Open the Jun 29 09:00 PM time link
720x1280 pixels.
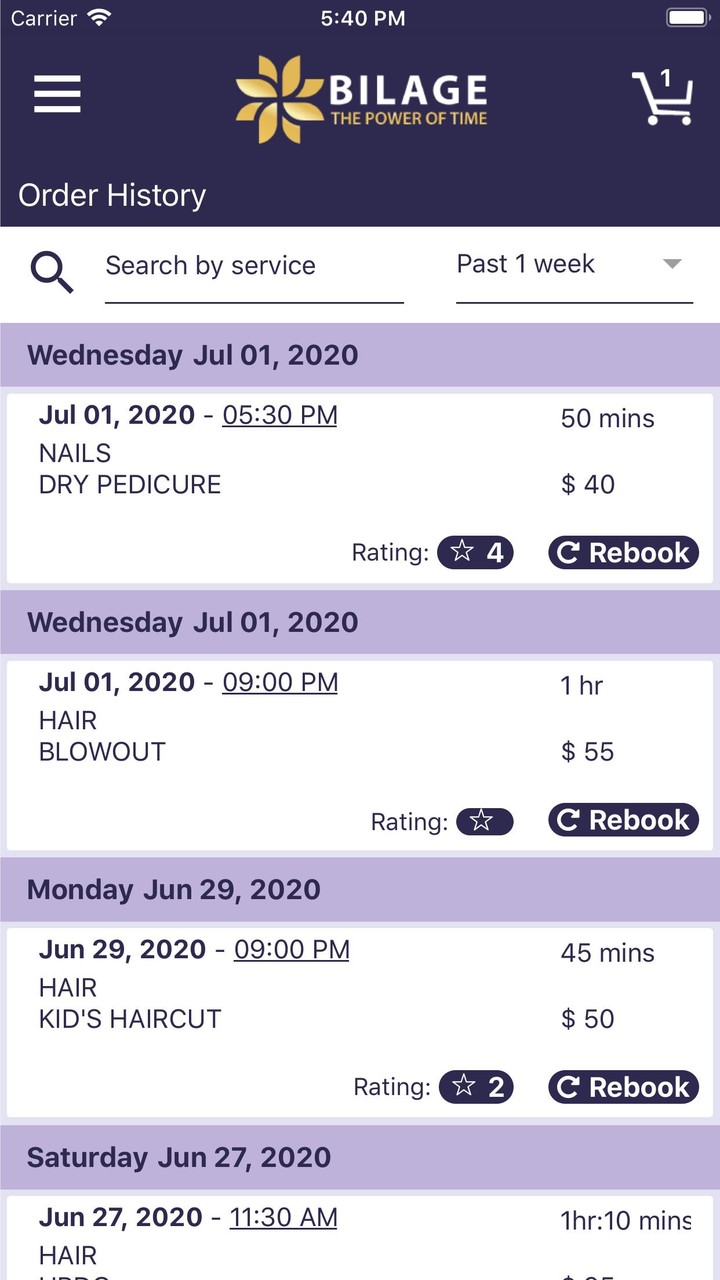point(291,949)
